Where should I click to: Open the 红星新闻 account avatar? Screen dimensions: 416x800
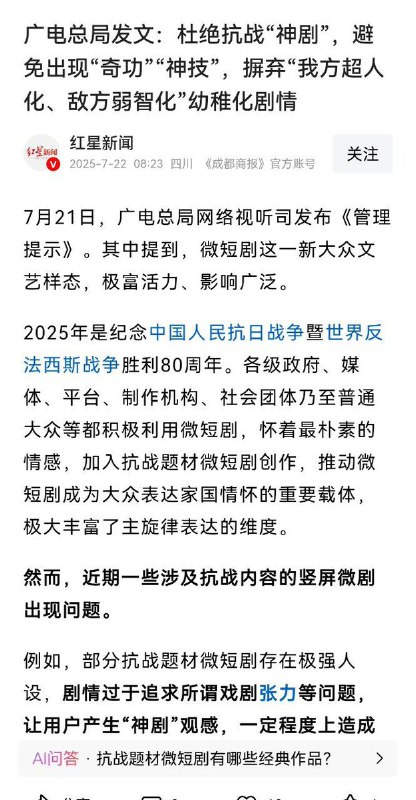point(42,153)
